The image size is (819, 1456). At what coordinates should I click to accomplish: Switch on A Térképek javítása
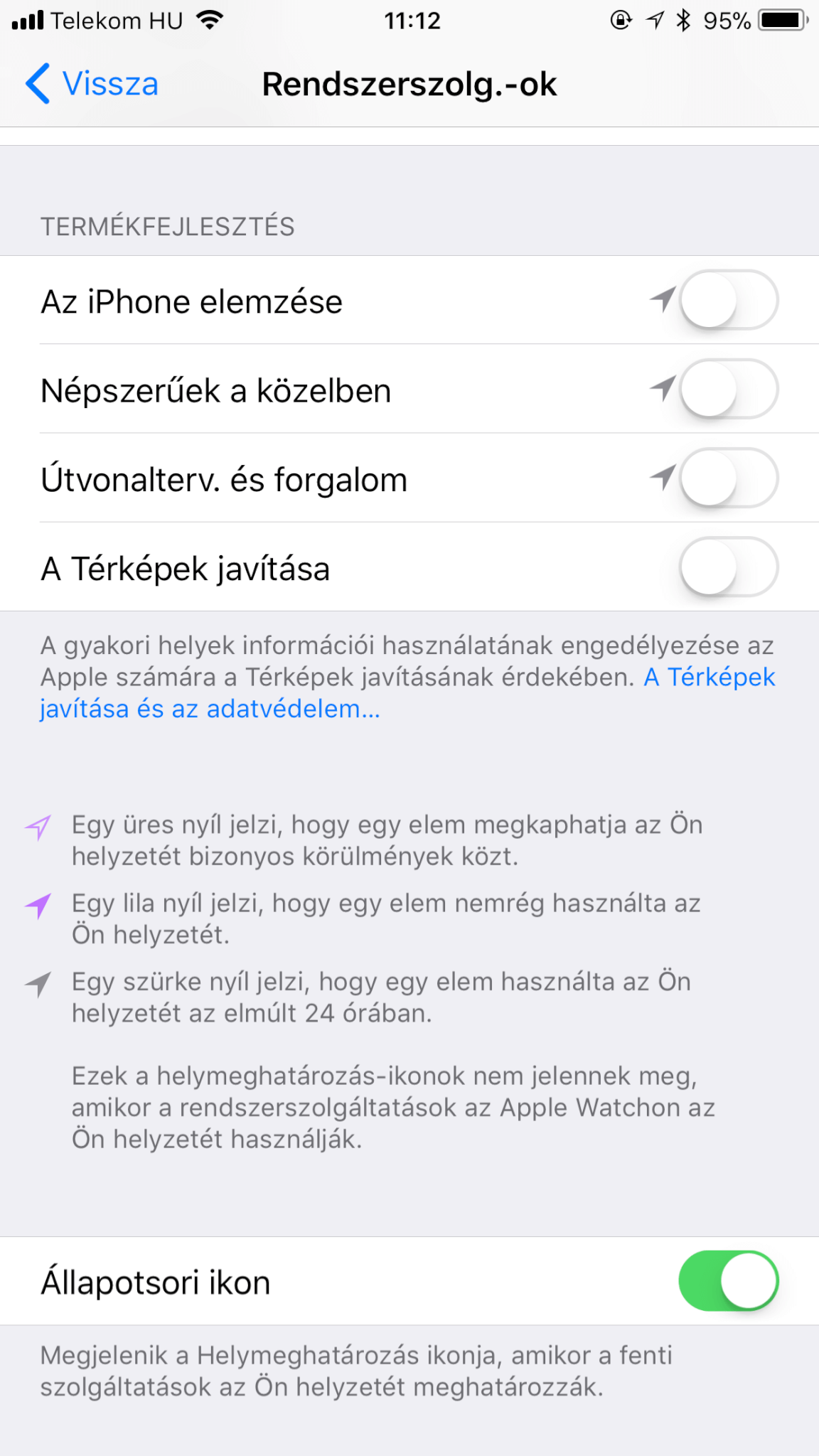pos(729,567)
